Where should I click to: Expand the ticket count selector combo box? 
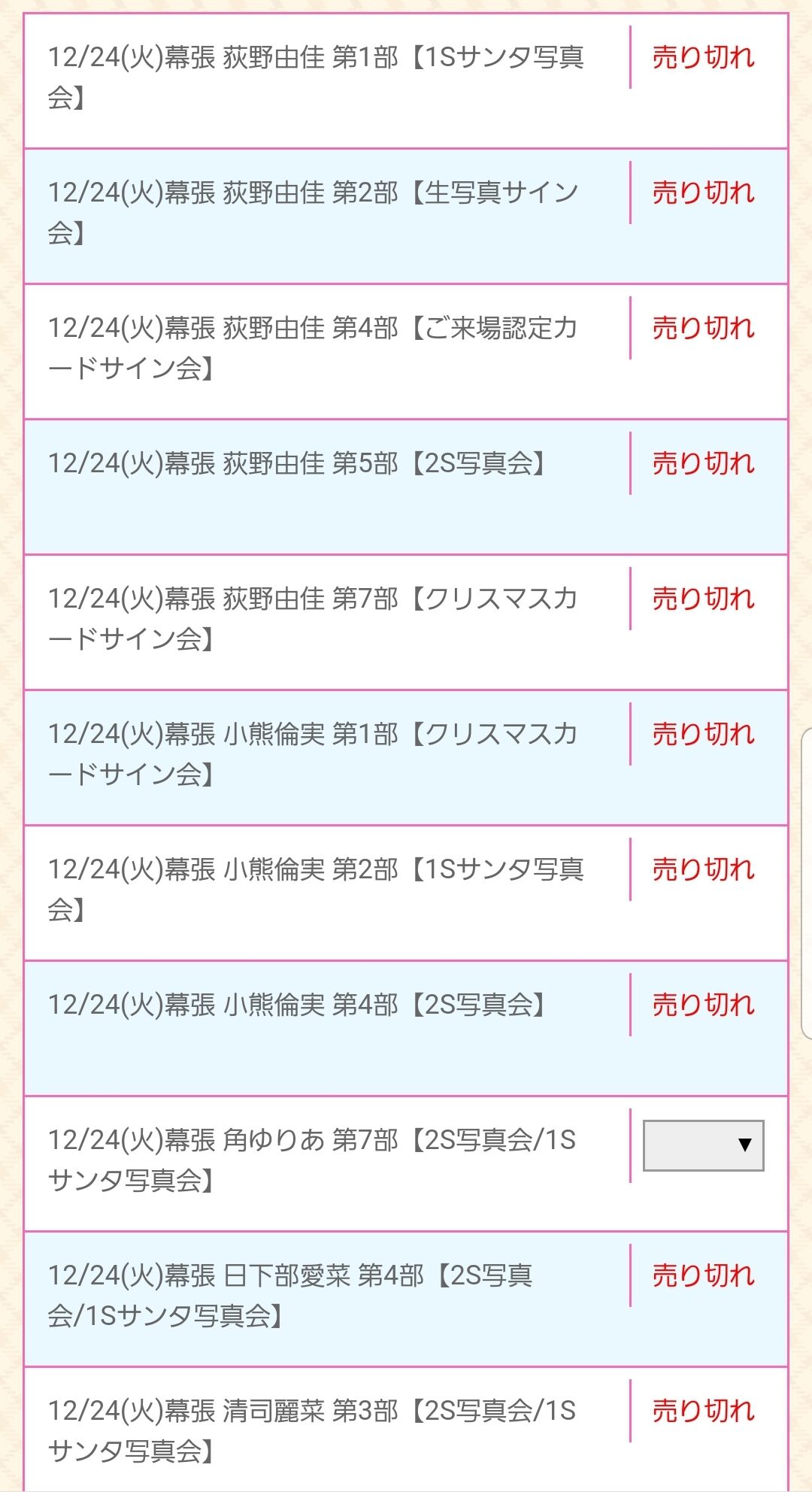tap(702, 1145)
